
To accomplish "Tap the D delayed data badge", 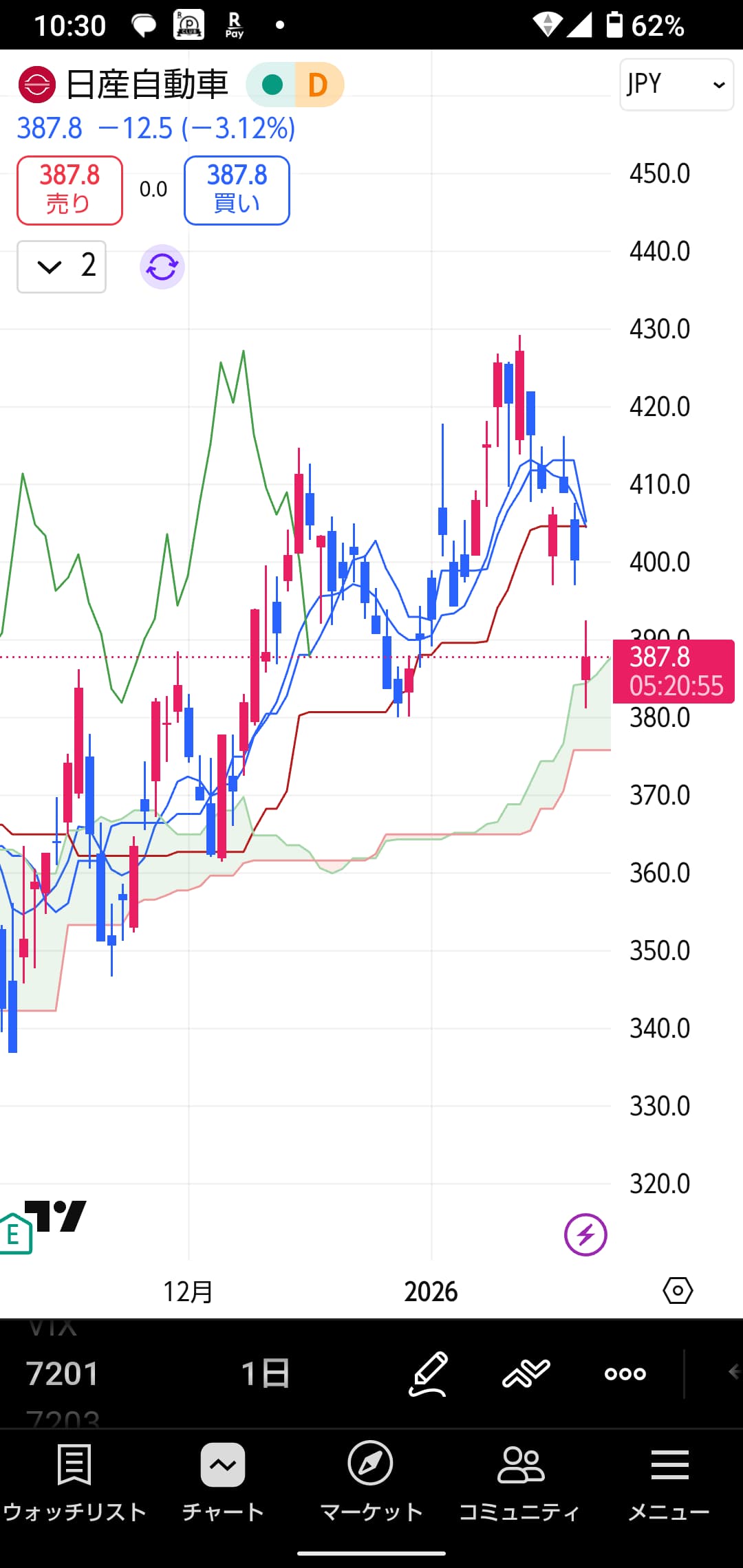I will tap(318, 85).
